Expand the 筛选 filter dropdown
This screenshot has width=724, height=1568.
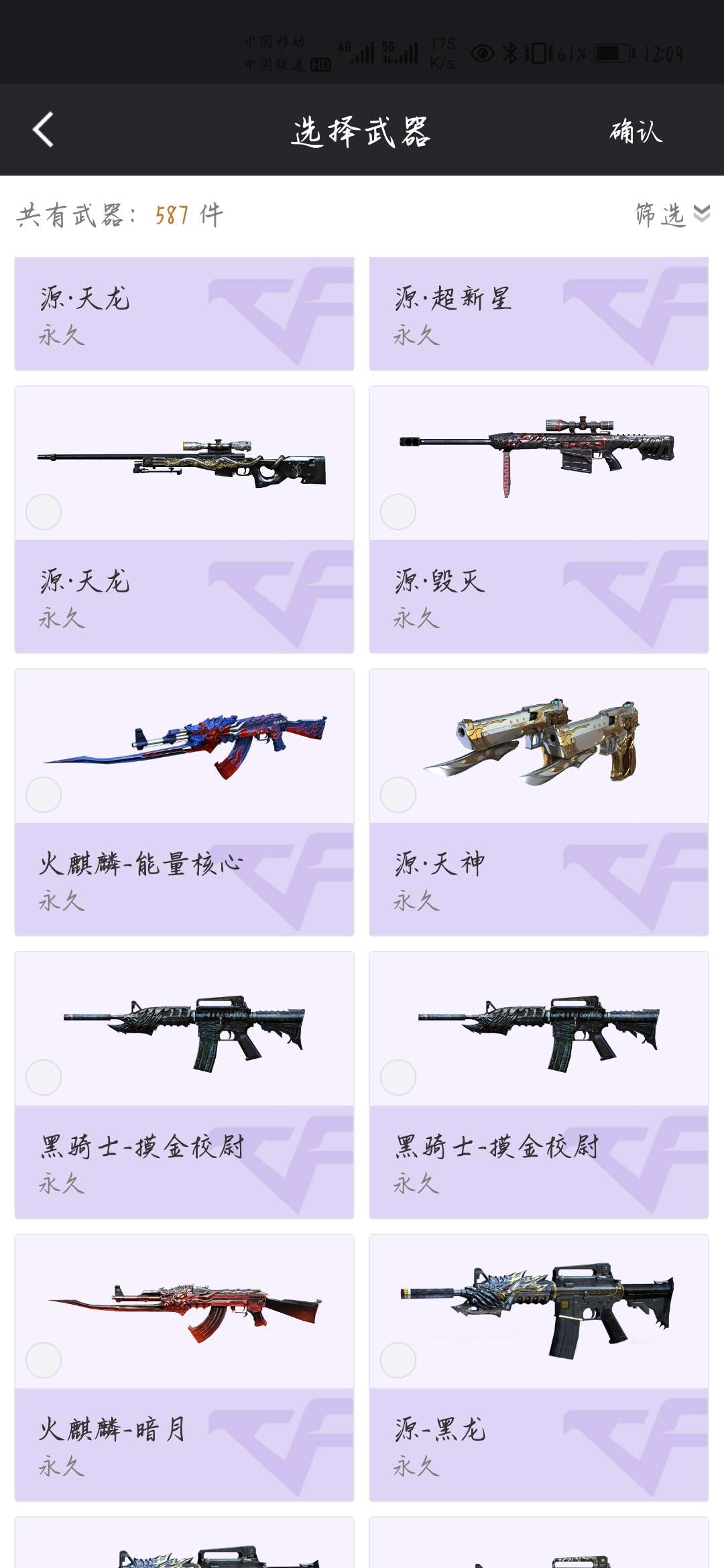(672, 214)
